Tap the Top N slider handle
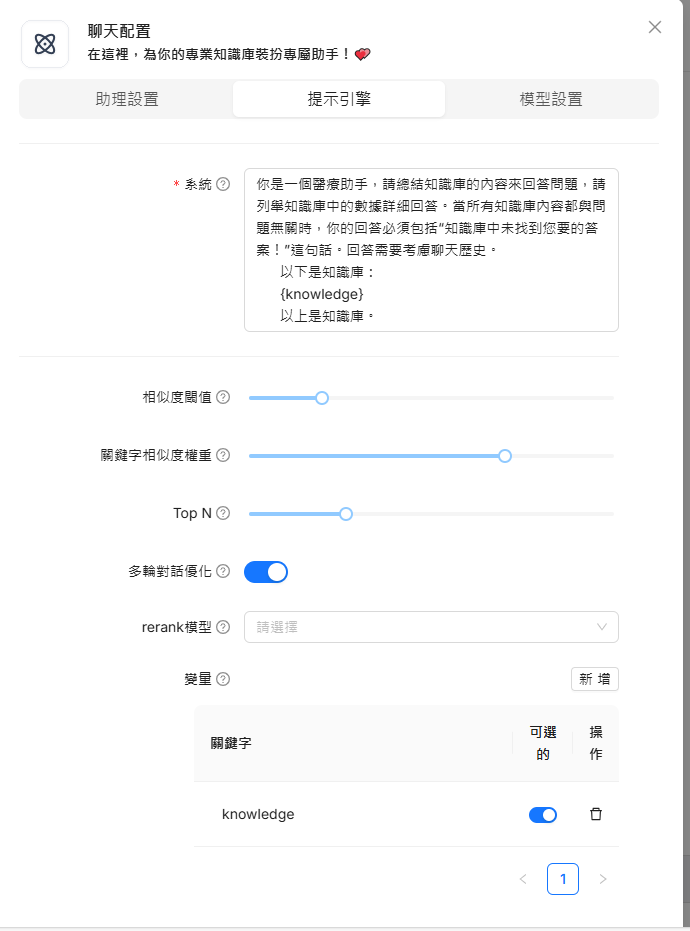The image size is (690, 931). pyautogui.click(x=346, y=514)
